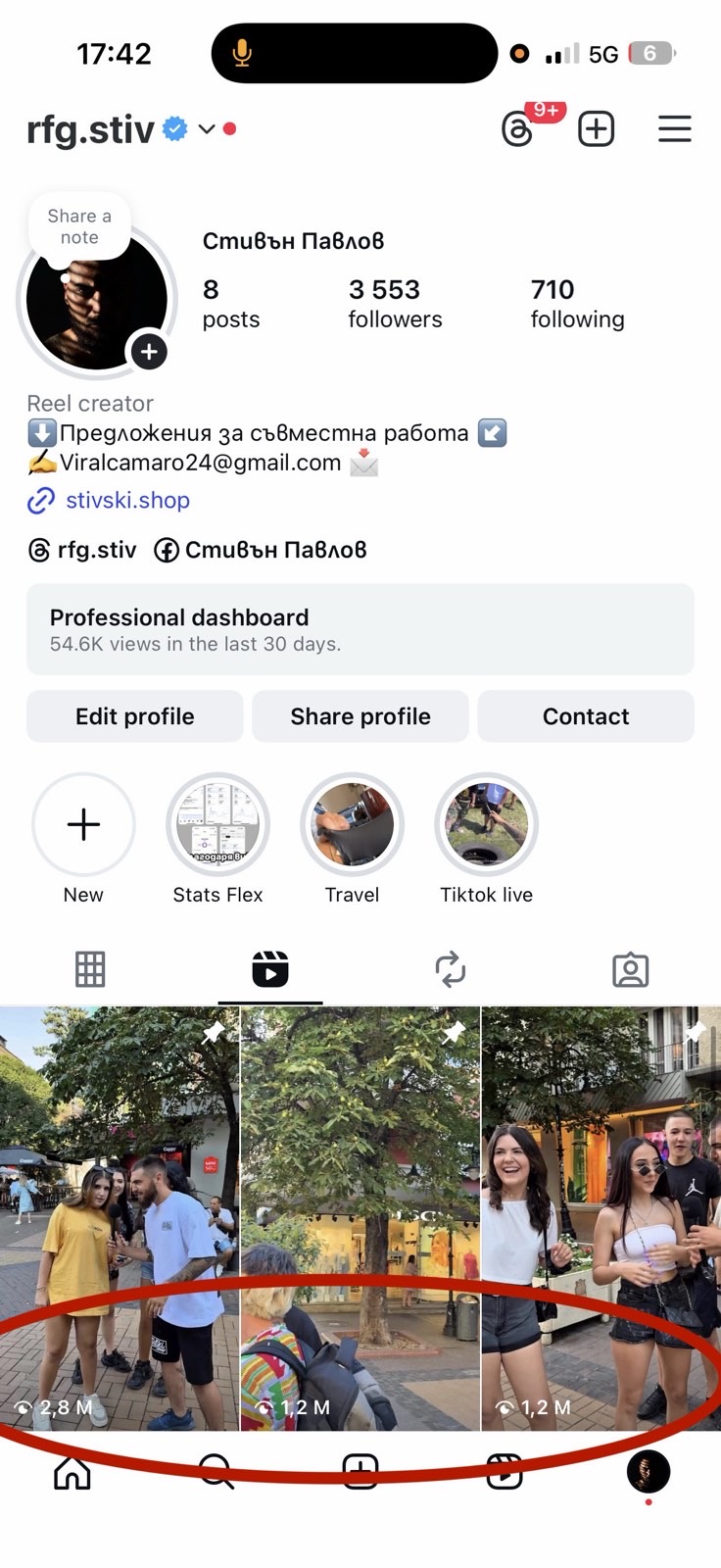721x1568 pixels.
Task: Open the pinned reel with 2,8 M views
Action: (x=120, y=1205)
